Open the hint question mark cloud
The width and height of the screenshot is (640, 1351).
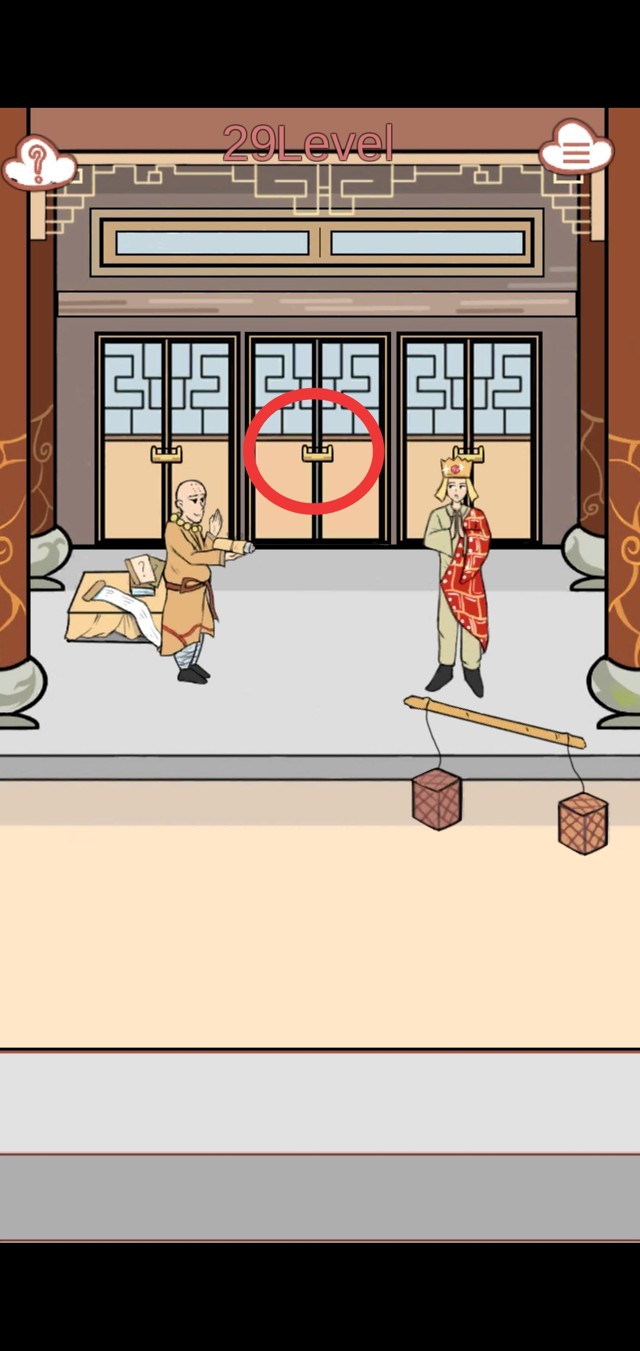(38, 161)
